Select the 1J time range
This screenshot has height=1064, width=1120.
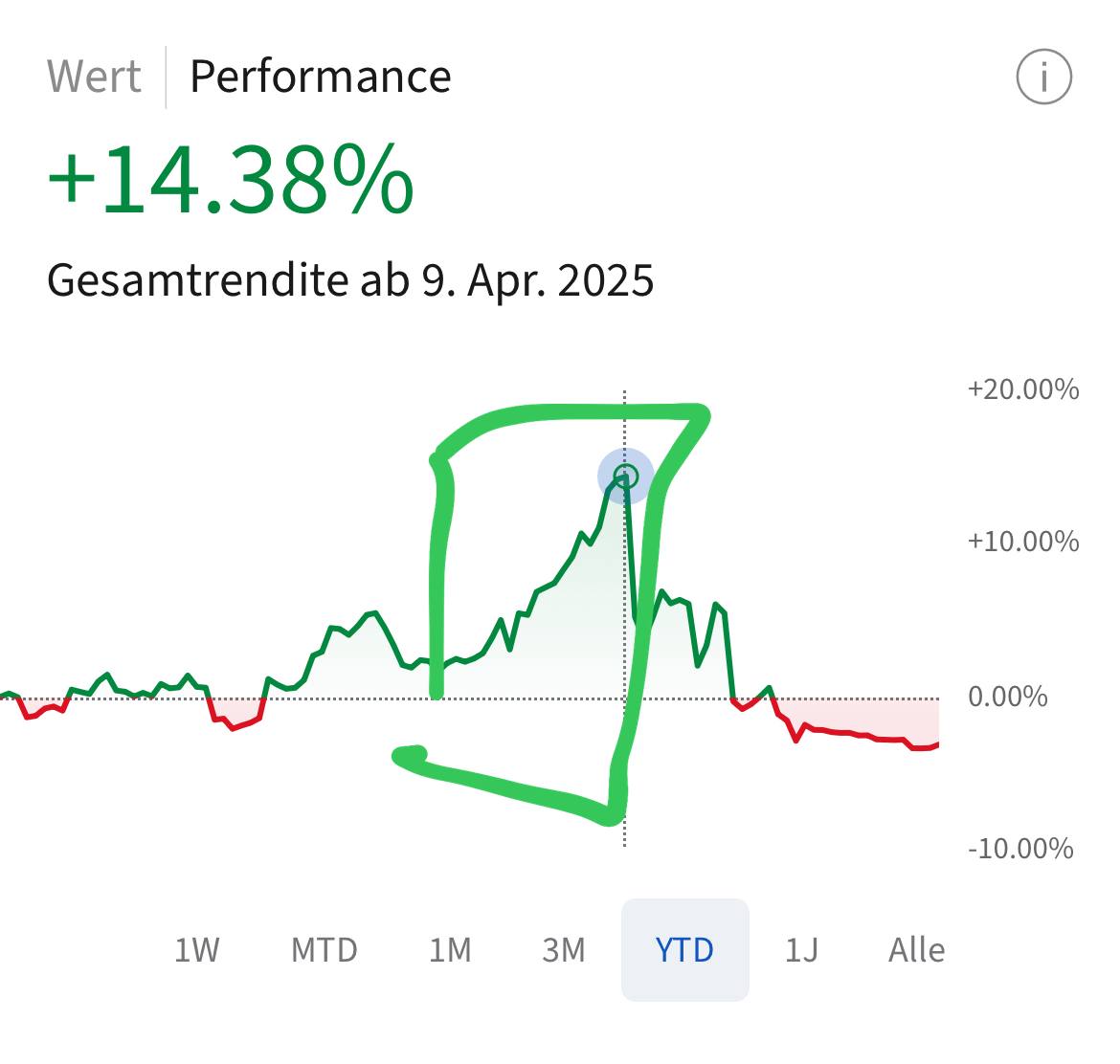tap(801, 950)
